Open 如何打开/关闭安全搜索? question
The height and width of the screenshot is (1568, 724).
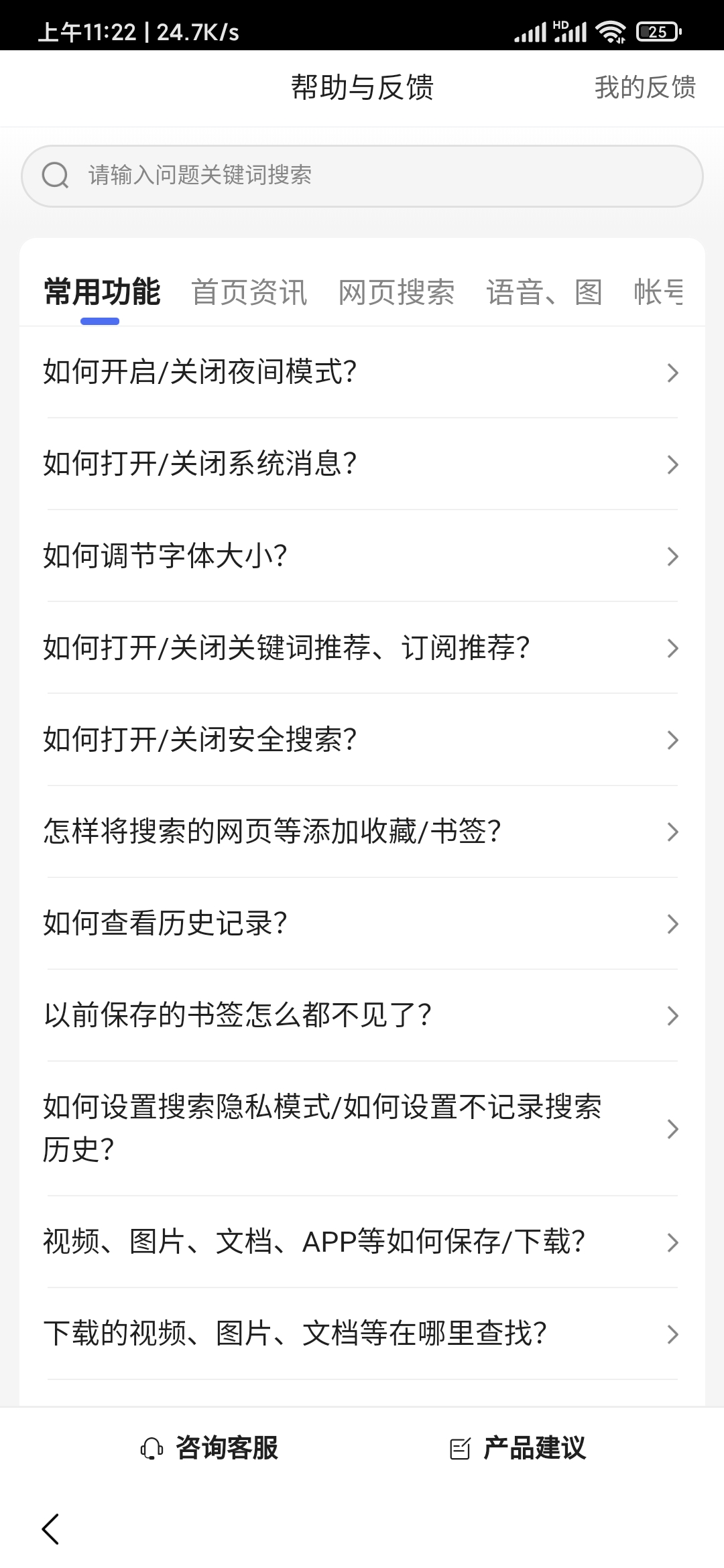[362, 740]
